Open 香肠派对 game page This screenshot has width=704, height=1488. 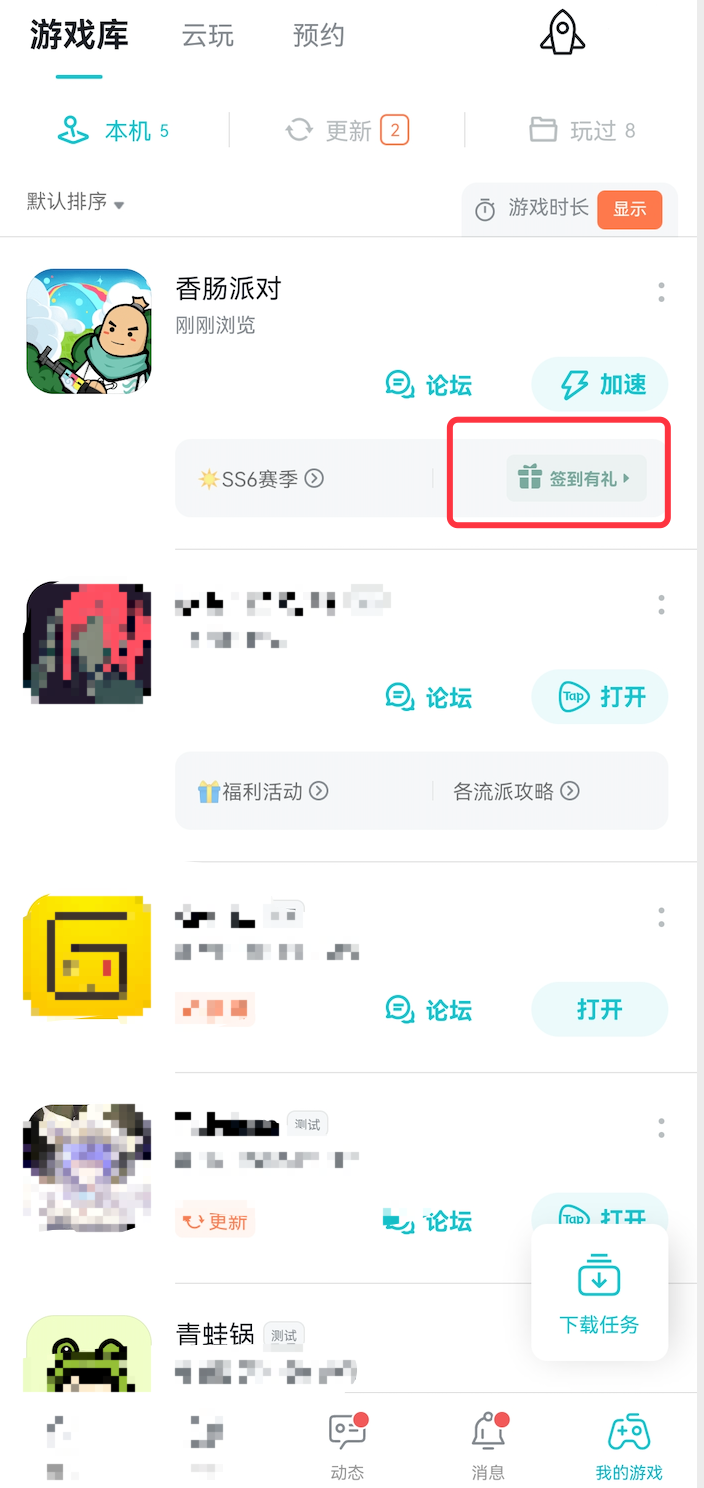pyautogui.click(x=228, y=289)
